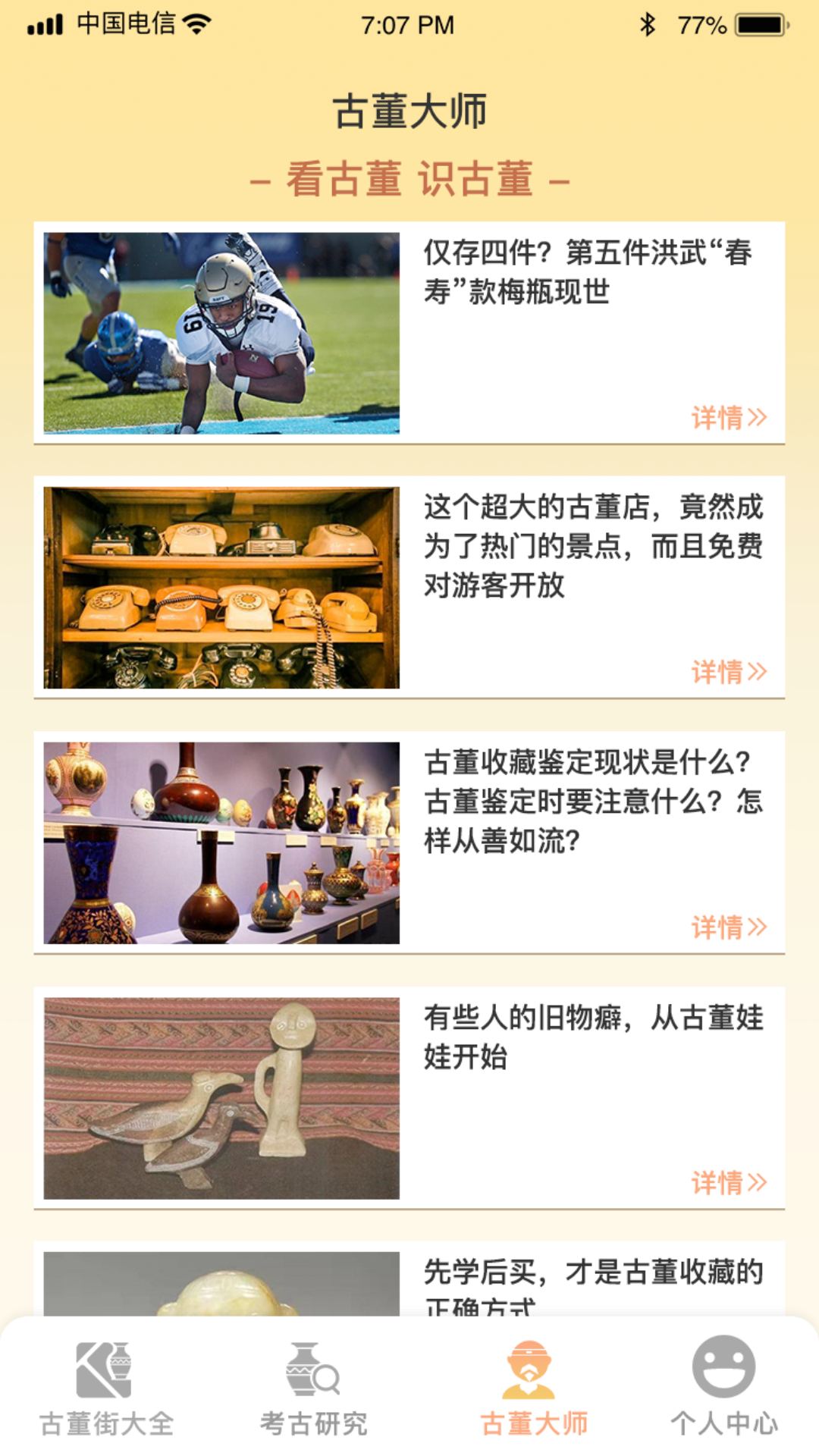Open details for 洪武春寿款梅瓶 article
This screenshot has width=819, height=1456.
728,417
